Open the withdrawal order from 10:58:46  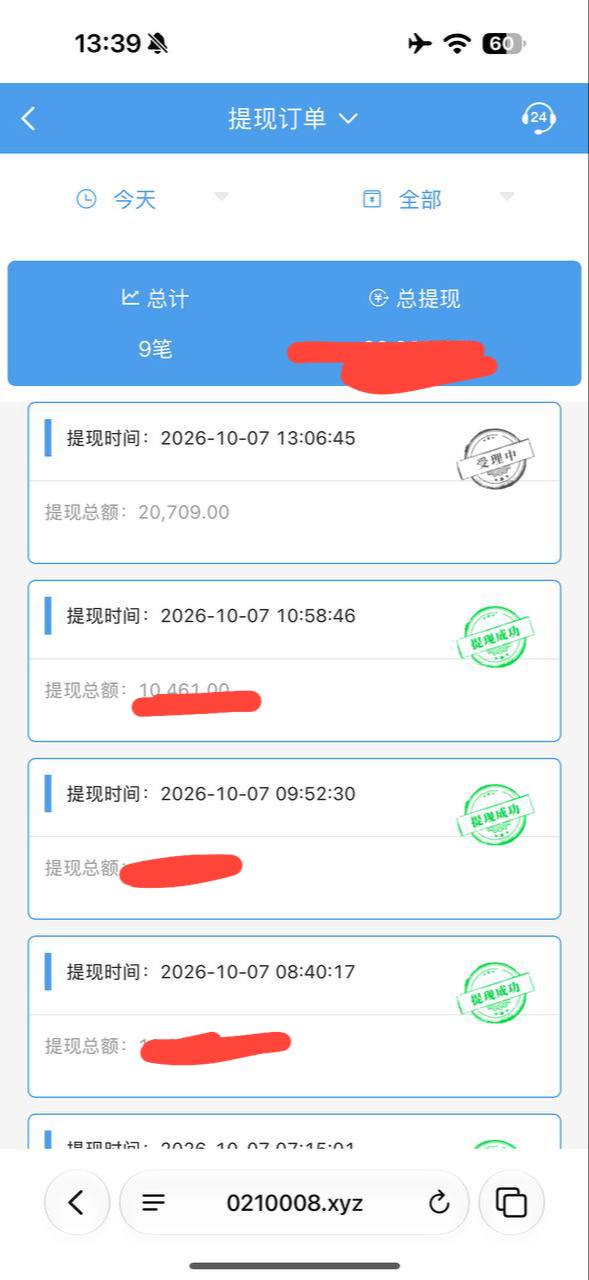point(294,661)
